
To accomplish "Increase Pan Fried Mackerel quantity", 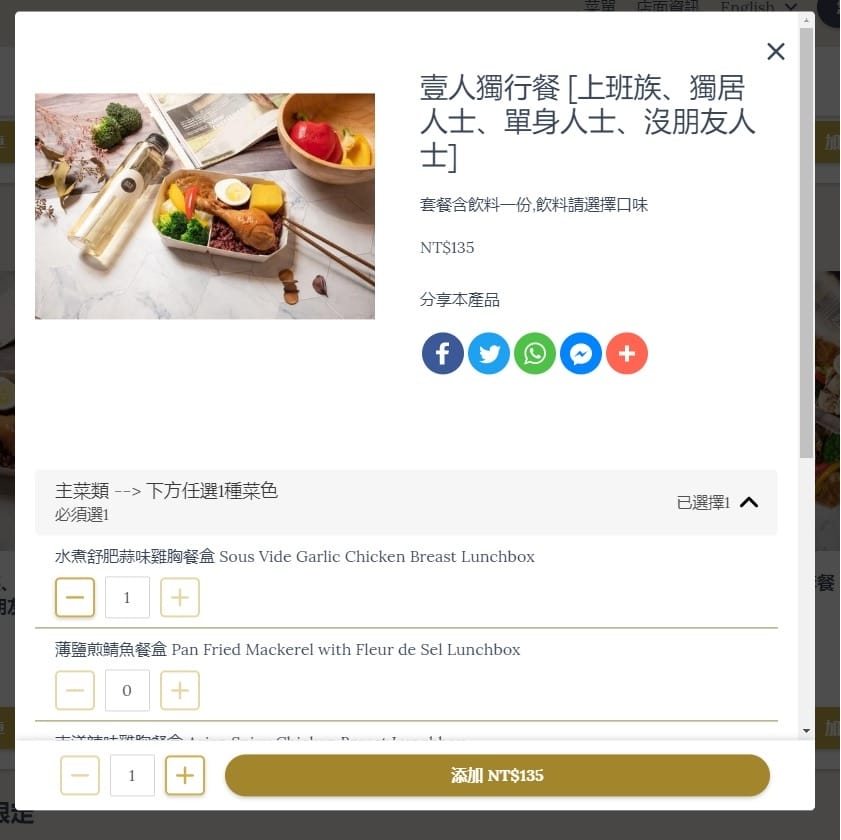I will pyautogui.click(x=180, y=691).
